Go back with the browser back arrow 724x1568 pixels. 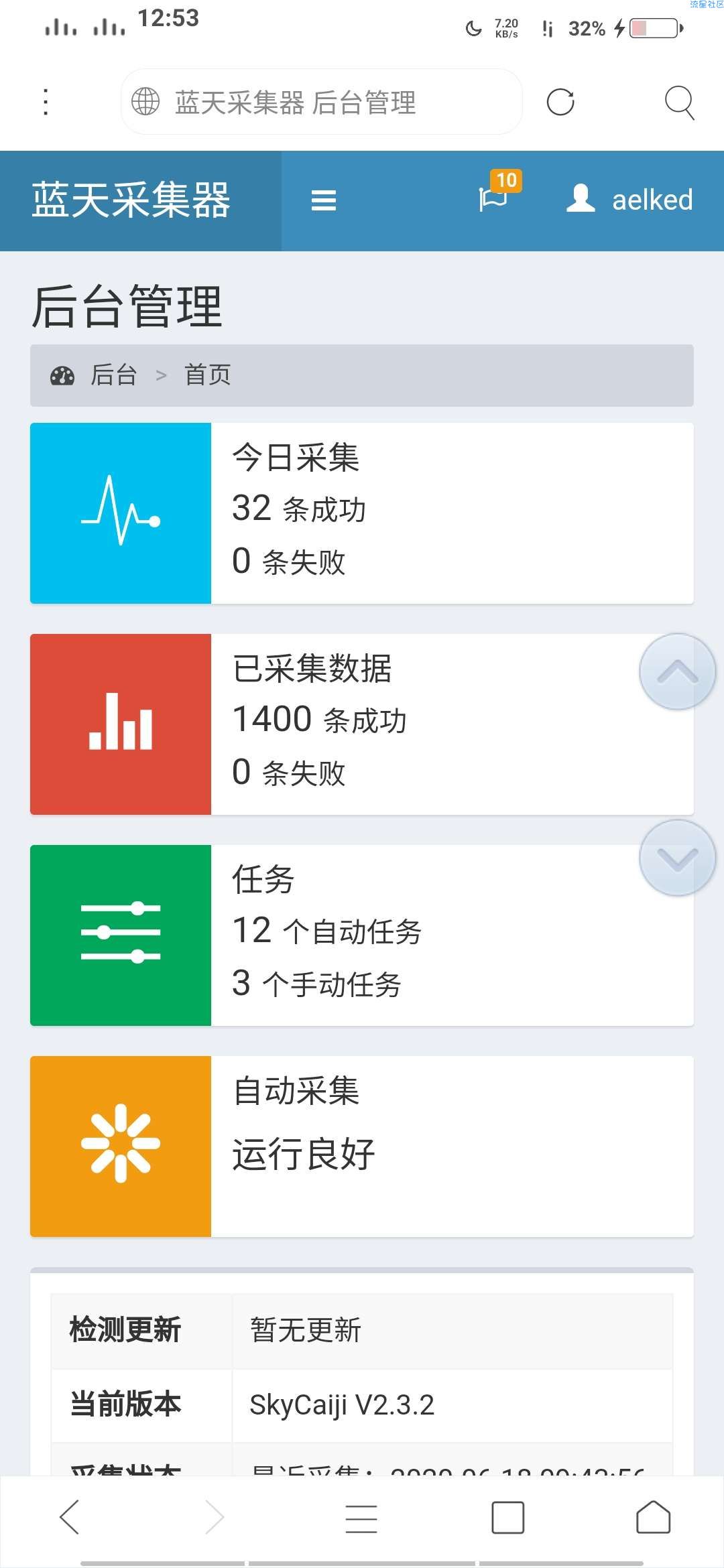coord(70,1517)
